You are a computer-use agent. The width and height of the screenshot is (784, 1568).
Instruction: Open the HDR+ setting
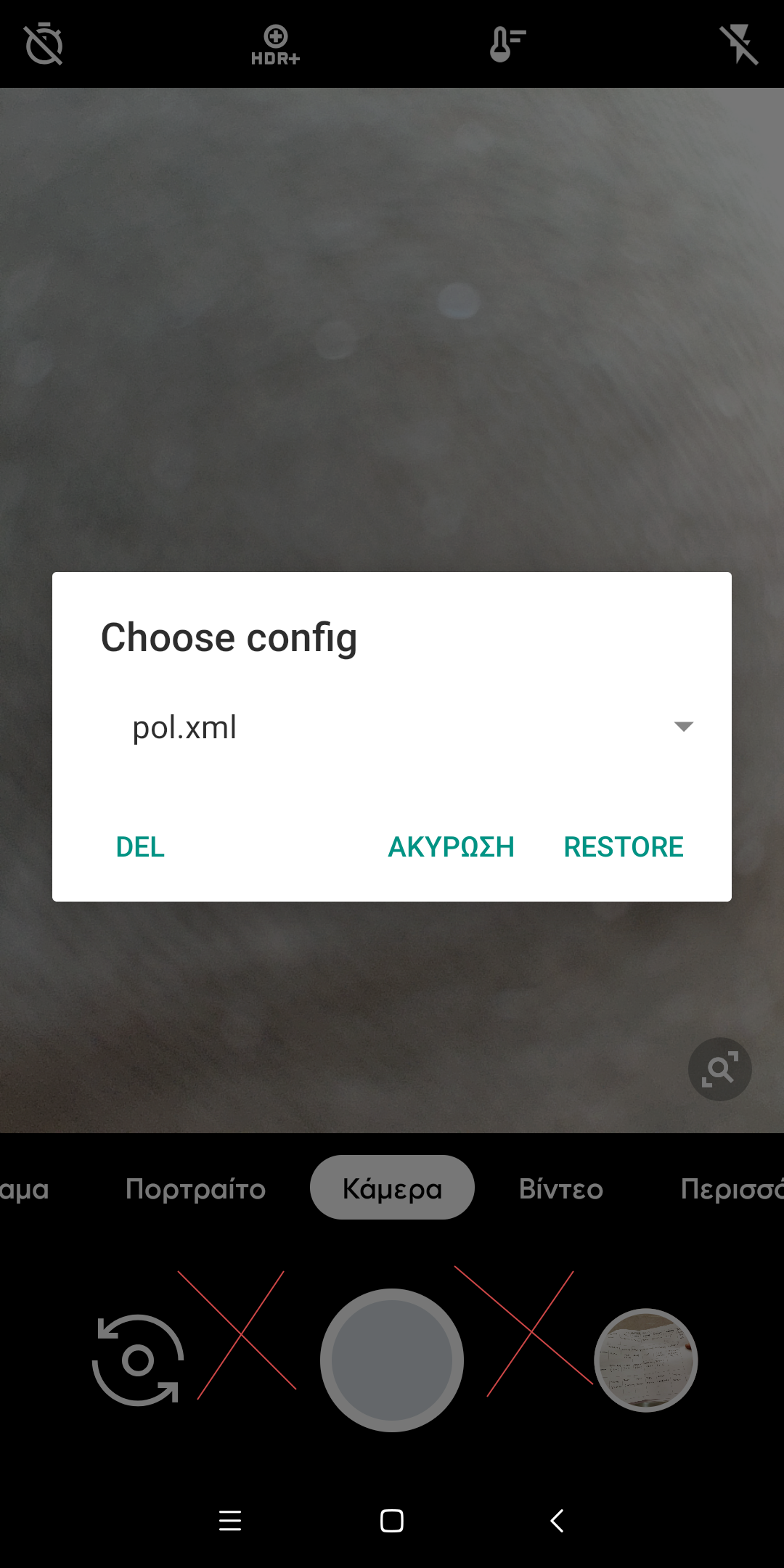[275, 44]
